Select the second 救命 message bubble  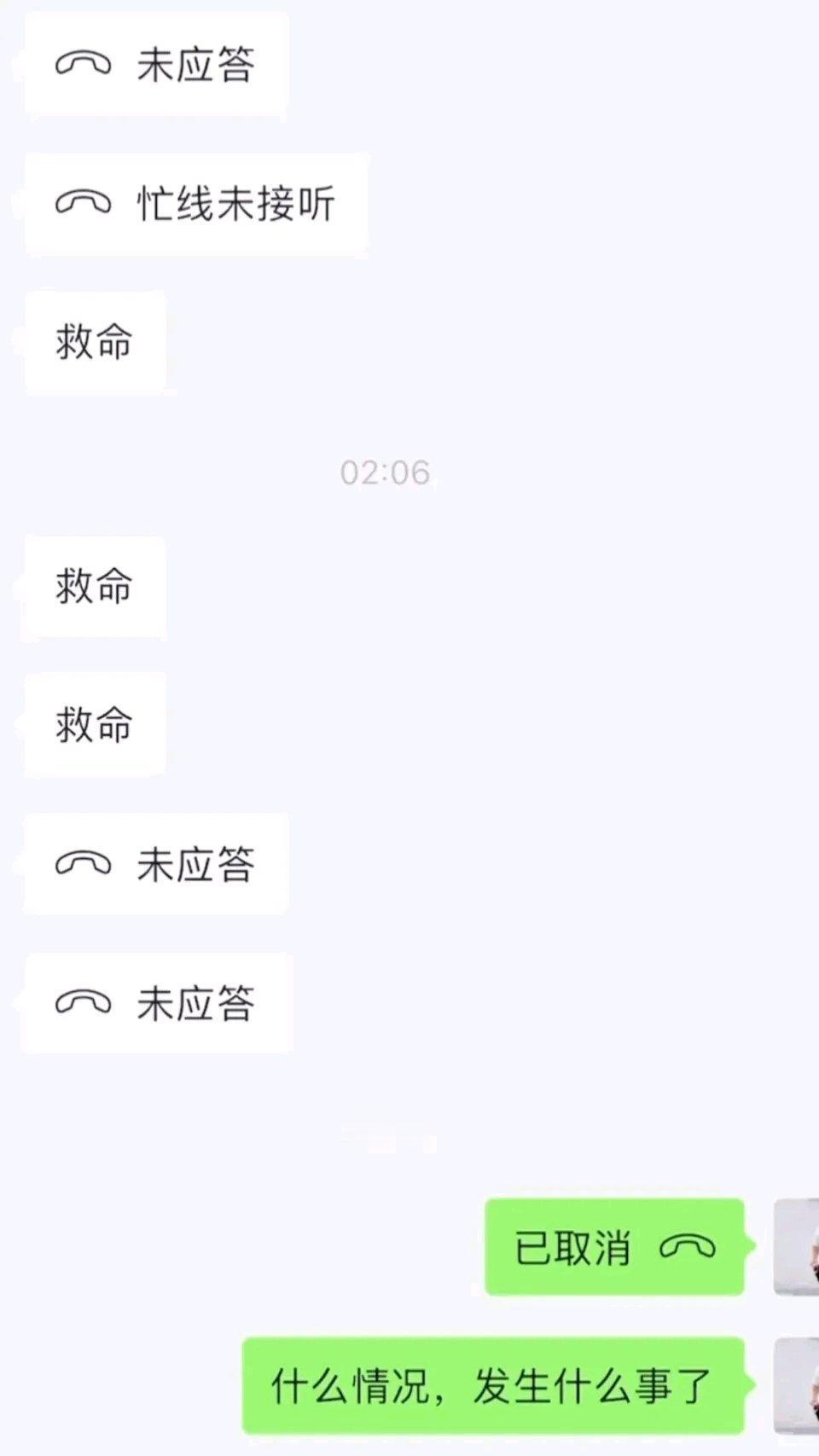pos(94,587)
